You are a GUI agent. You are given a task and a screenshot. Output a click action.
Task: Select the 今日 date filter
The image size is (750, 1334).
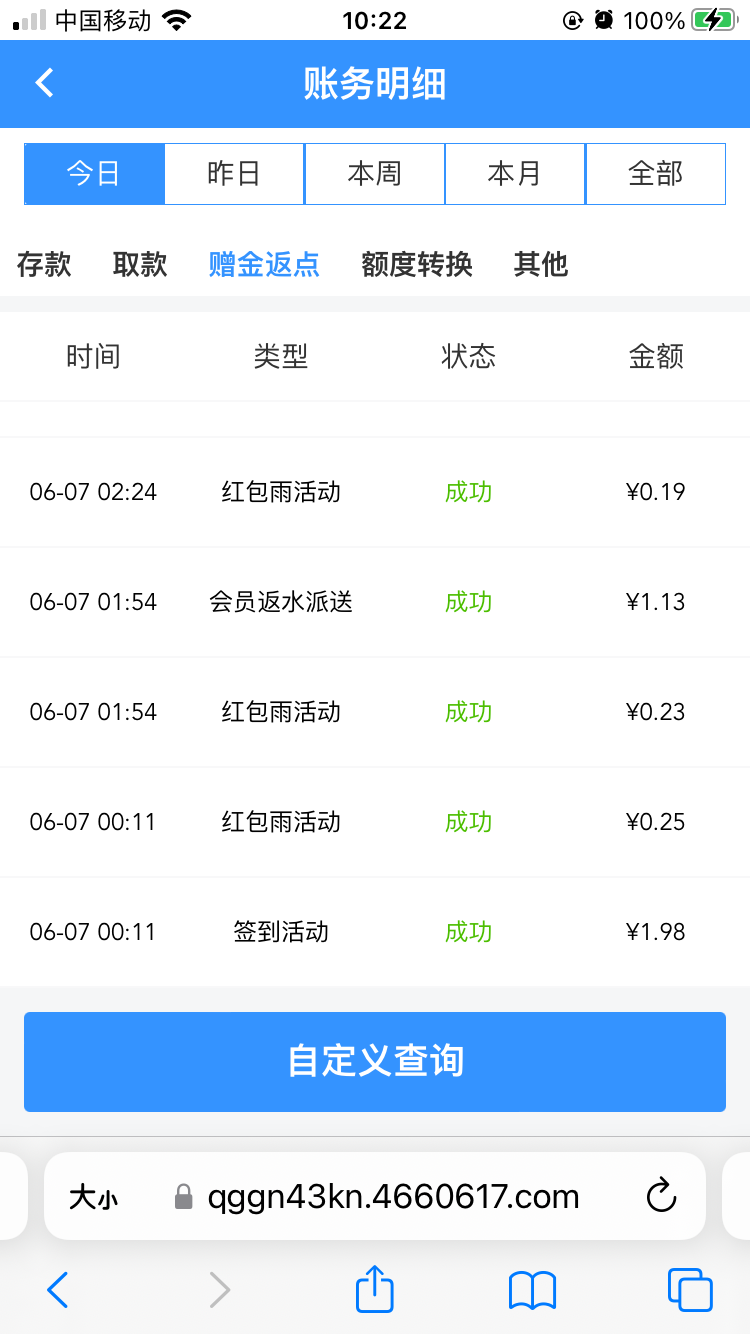point(94,174)
